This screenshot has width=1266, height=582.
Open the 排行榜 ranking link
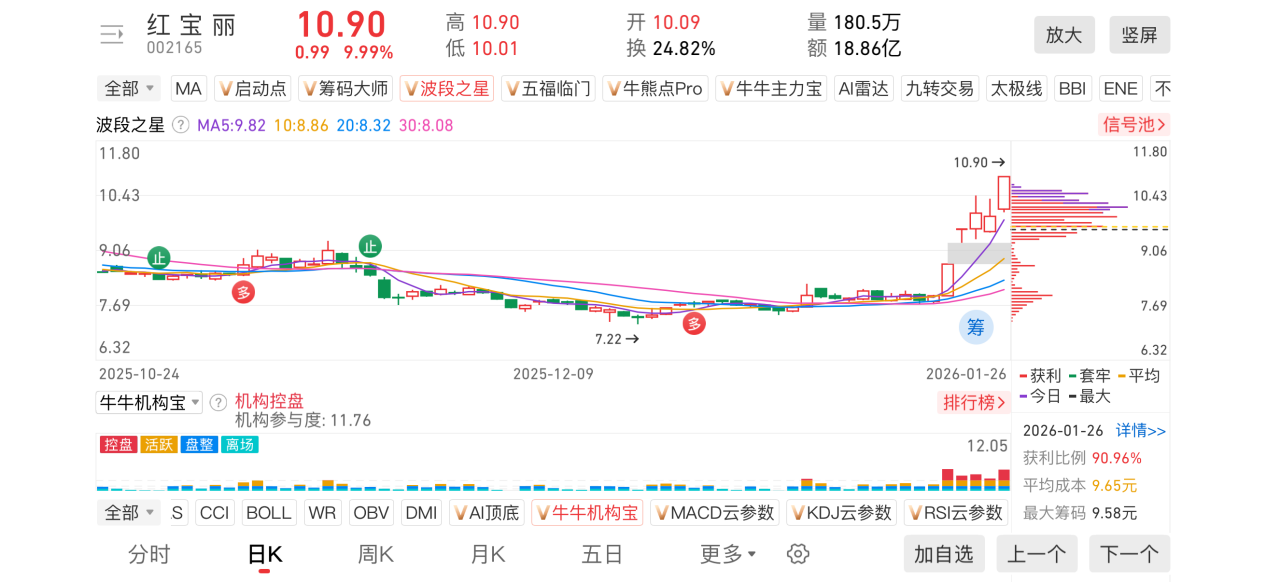tap(974, 403)
